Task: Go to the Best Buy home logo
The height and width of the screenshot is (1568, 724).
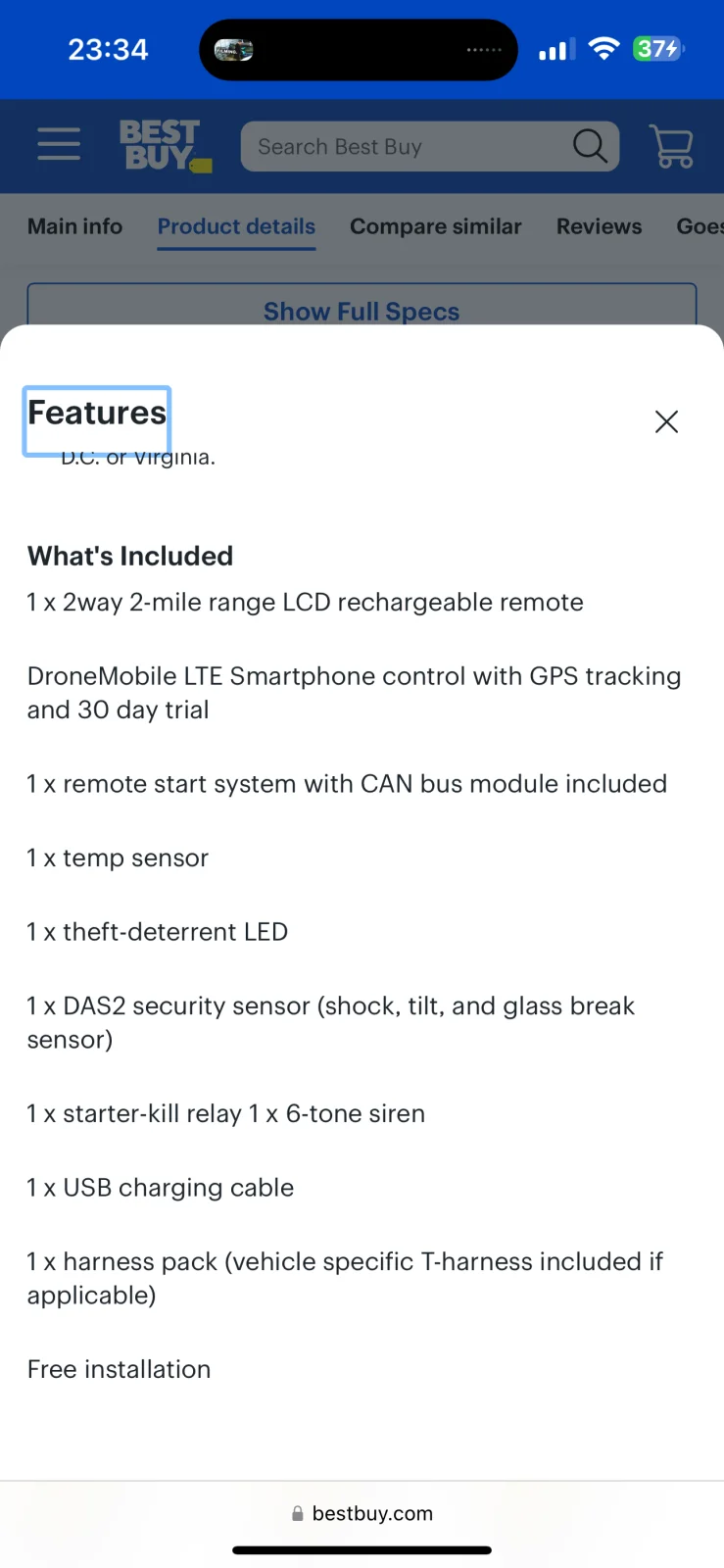Action: click(163, 145)
